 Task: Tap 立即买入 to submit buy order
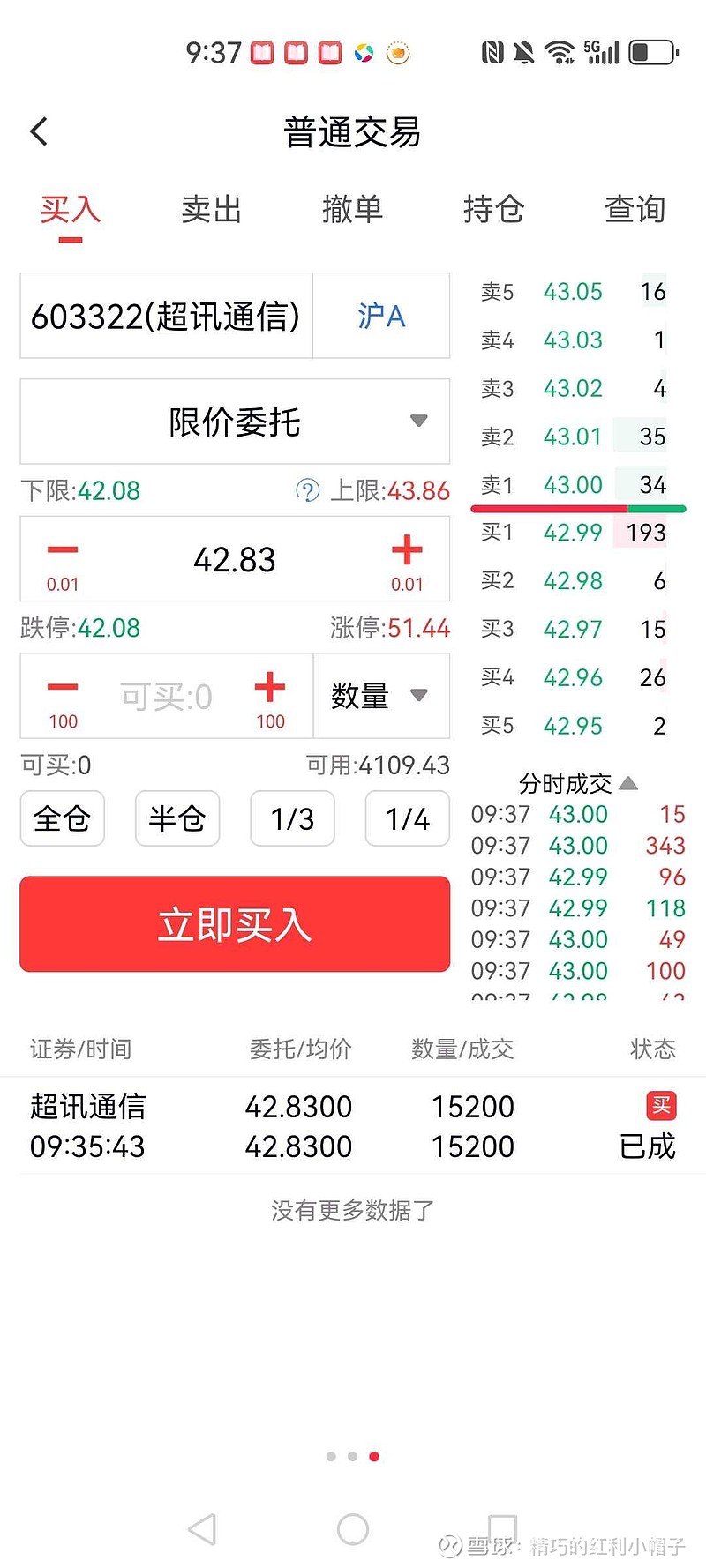[x=235, y=924]
